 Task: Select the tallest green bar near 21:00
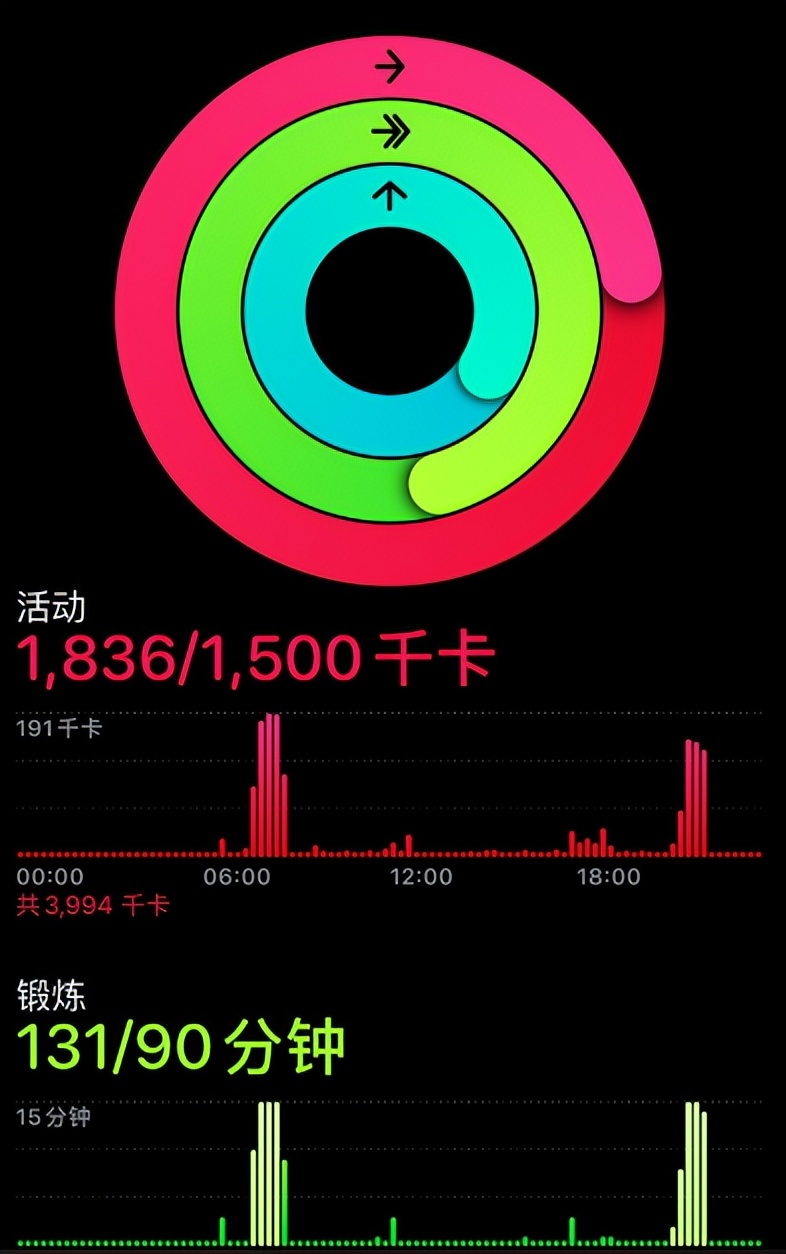690,1160
